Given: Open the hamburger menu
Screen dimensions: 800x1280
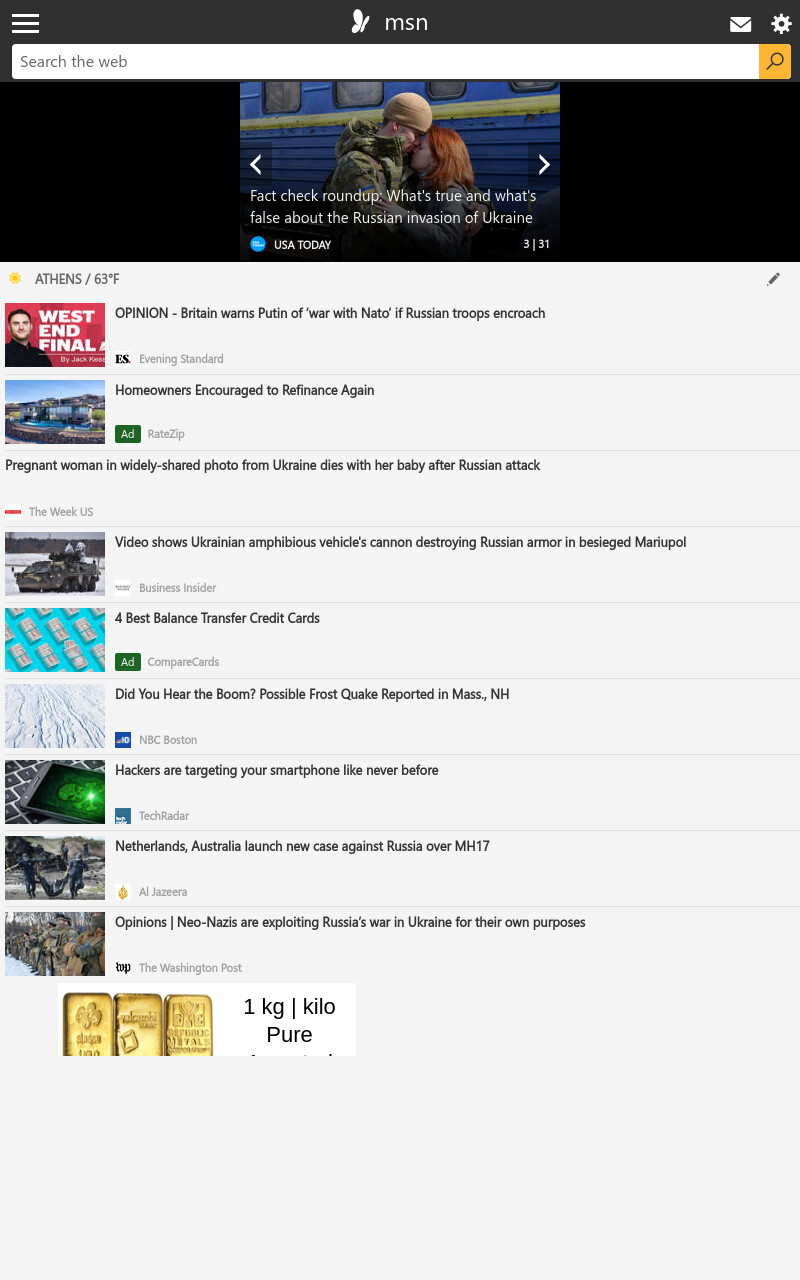Looking at the screenshot, I should 25,23.
